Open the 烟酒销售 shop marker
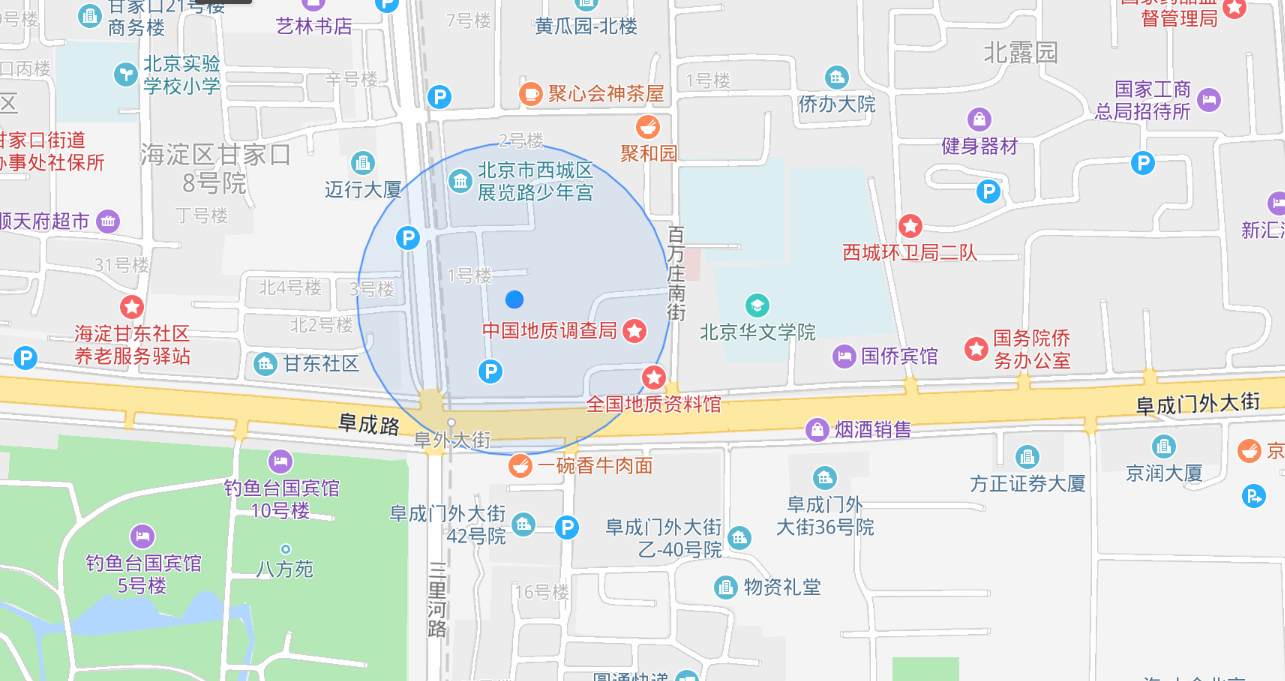The width and height of the screenshot is (1285, 681). coord(818,429)
